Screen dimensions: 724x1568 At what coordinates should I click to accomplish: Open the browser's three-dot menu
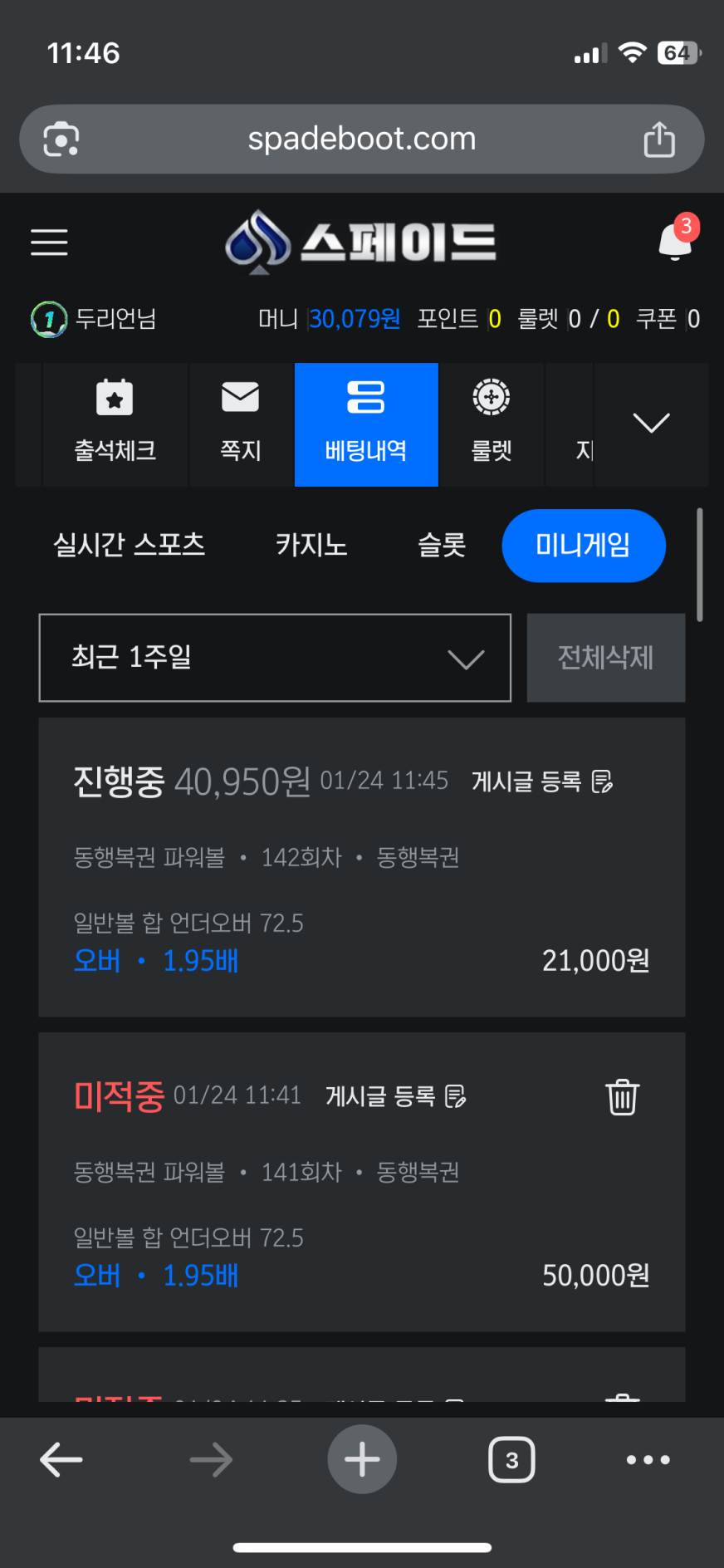648,1459
